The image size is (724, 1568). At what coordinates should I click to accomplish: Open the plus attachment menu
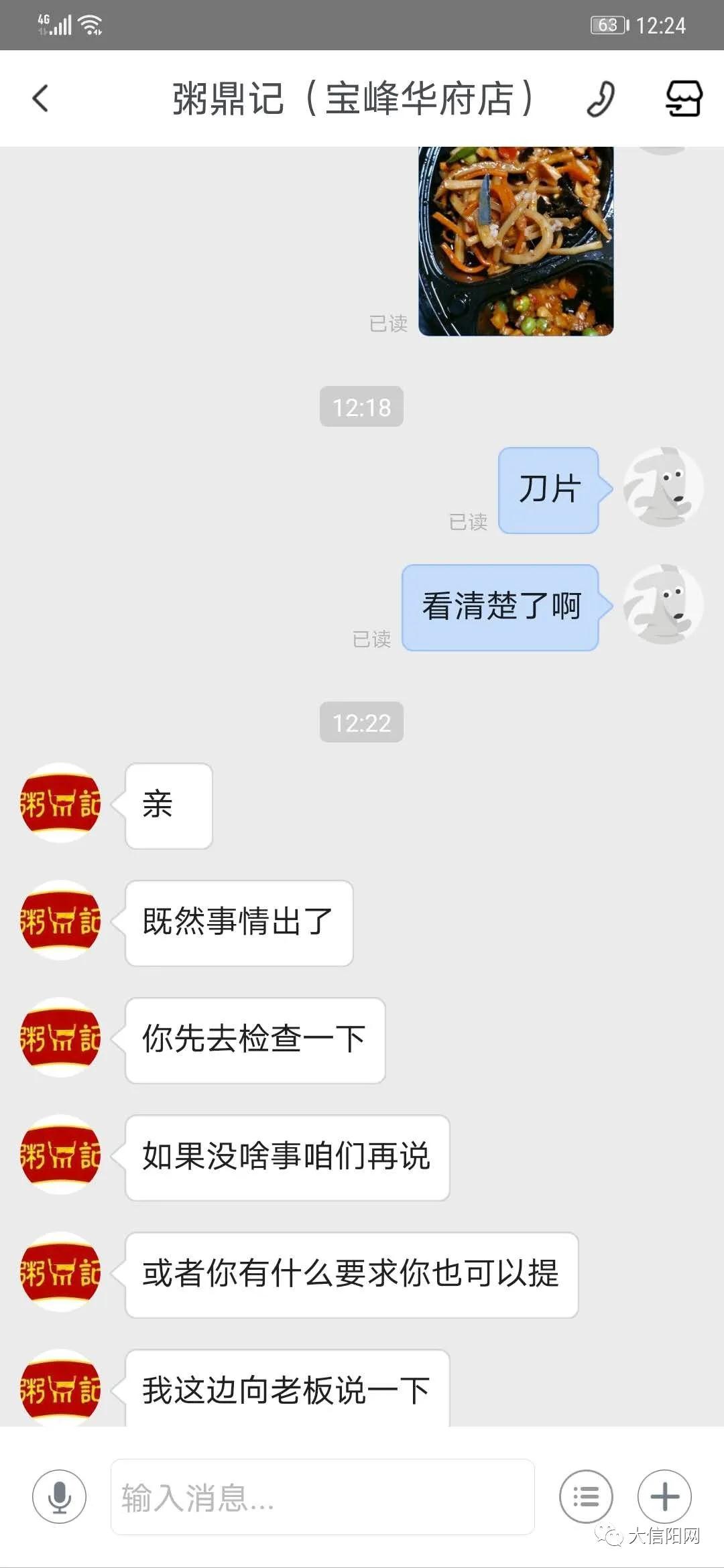tap(664, 1496)
